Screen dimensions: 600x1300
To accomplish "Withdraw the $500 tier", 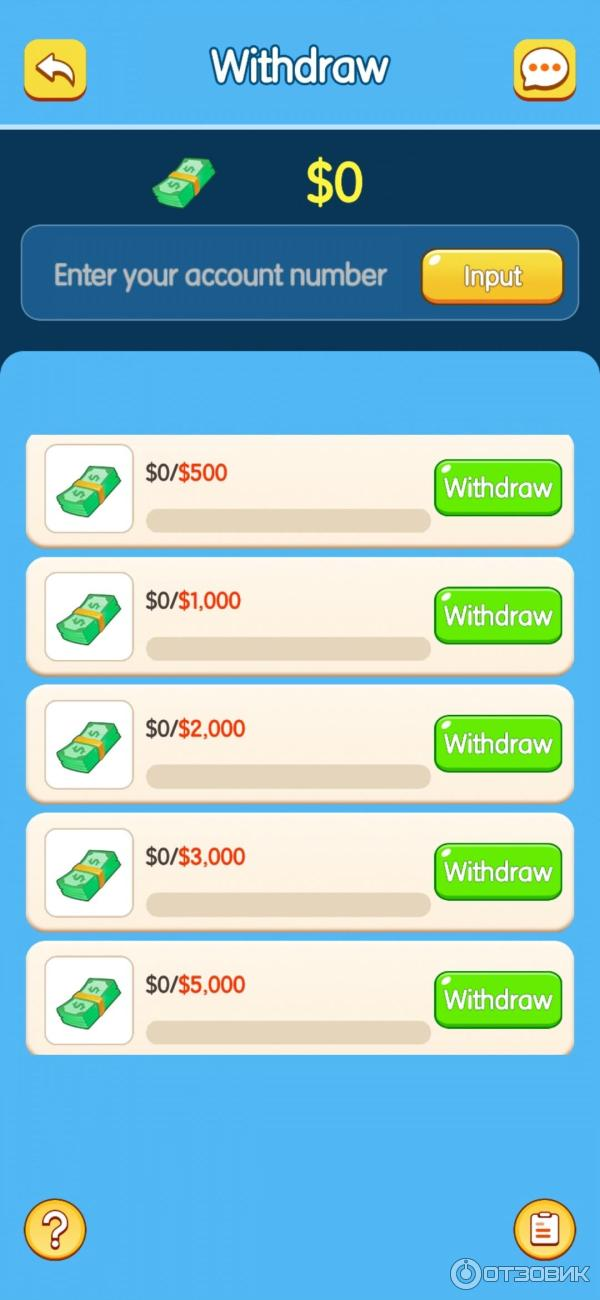I will [x=497, y=488].
